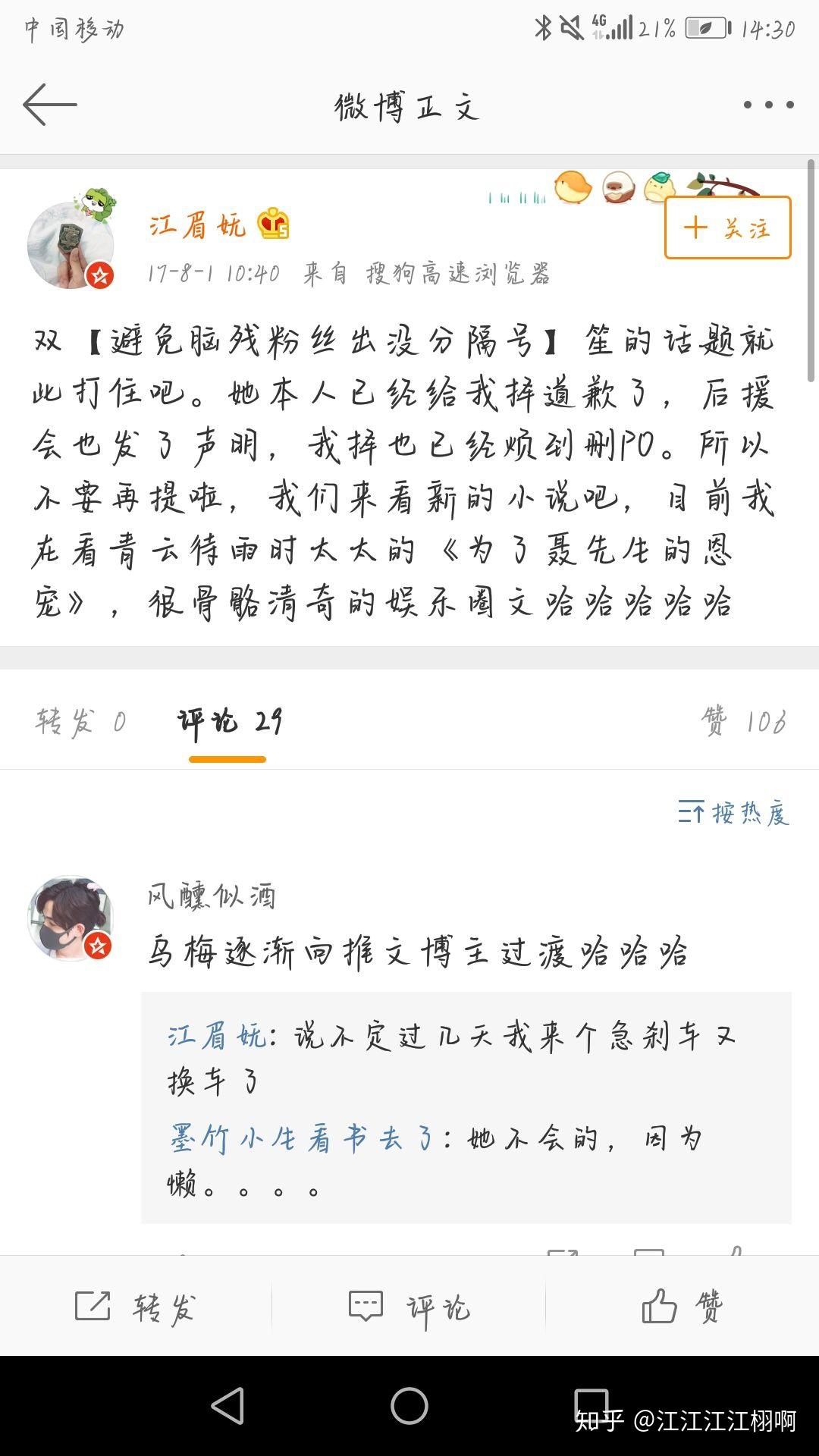This screenshot has height=1456, width=819.
Task: Switch to the 转发 0 tab
Action: coord(80,721)
